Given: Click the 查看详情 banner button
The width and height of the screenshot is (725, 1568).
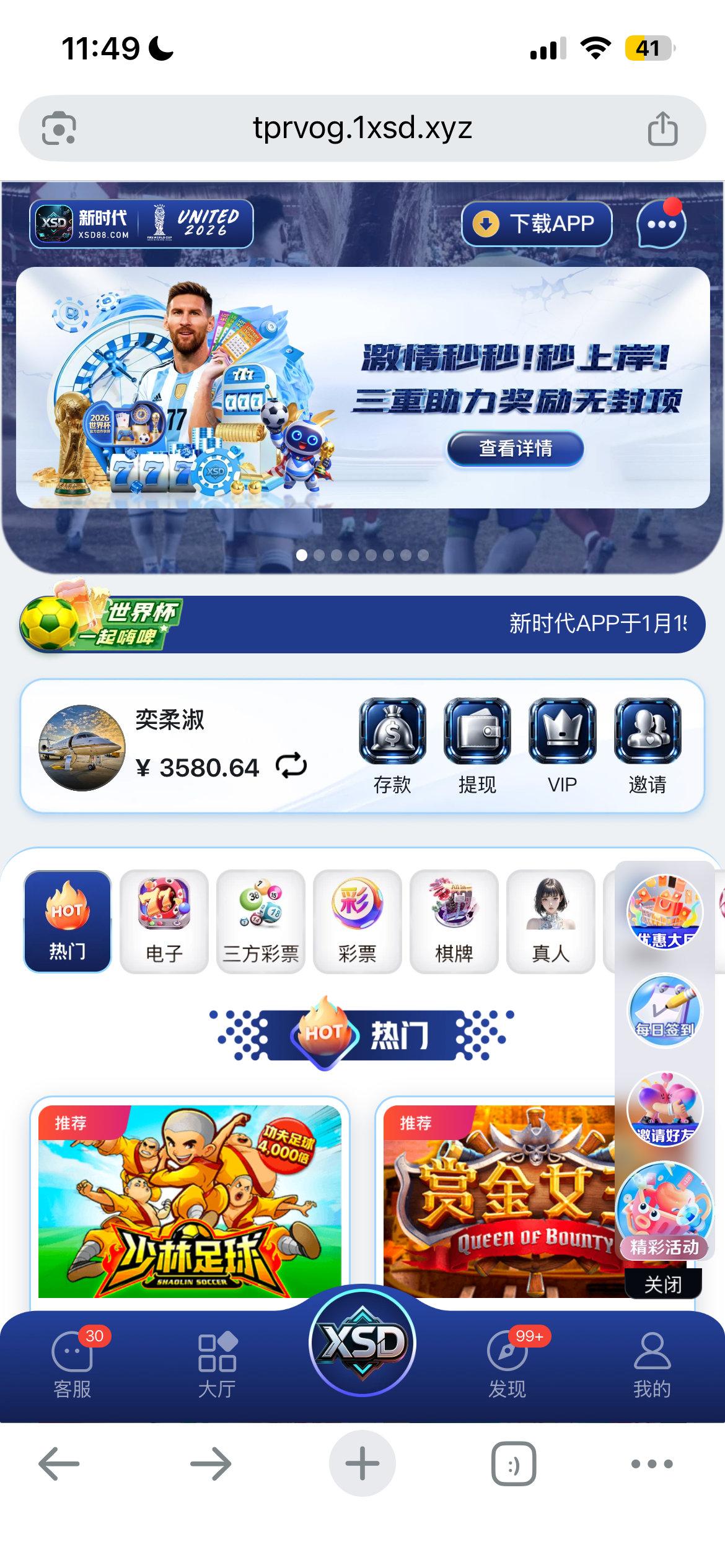Looking at the screenshot, I should pos(515,449).
